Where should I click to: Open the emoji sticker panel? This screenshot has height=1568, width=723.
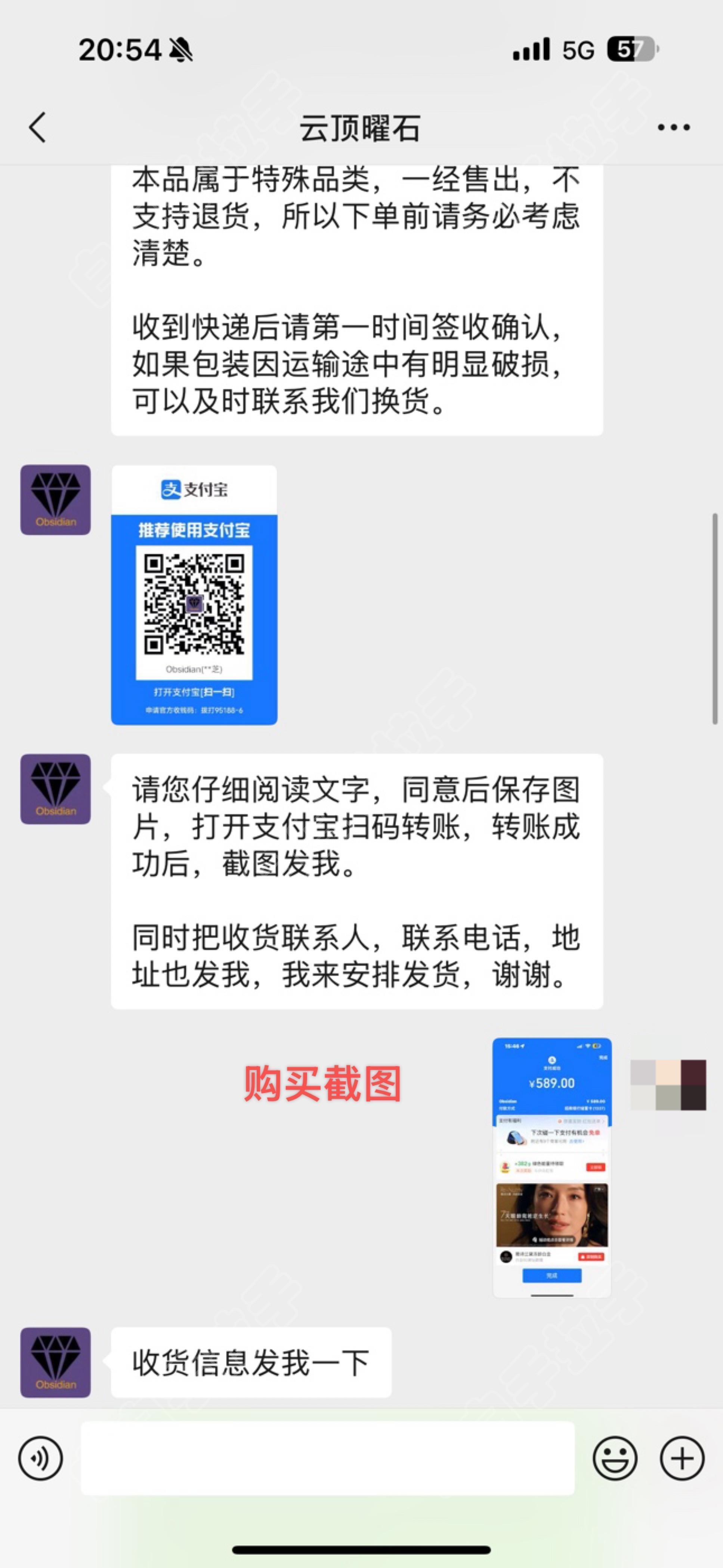click(x=615, y=1458)
